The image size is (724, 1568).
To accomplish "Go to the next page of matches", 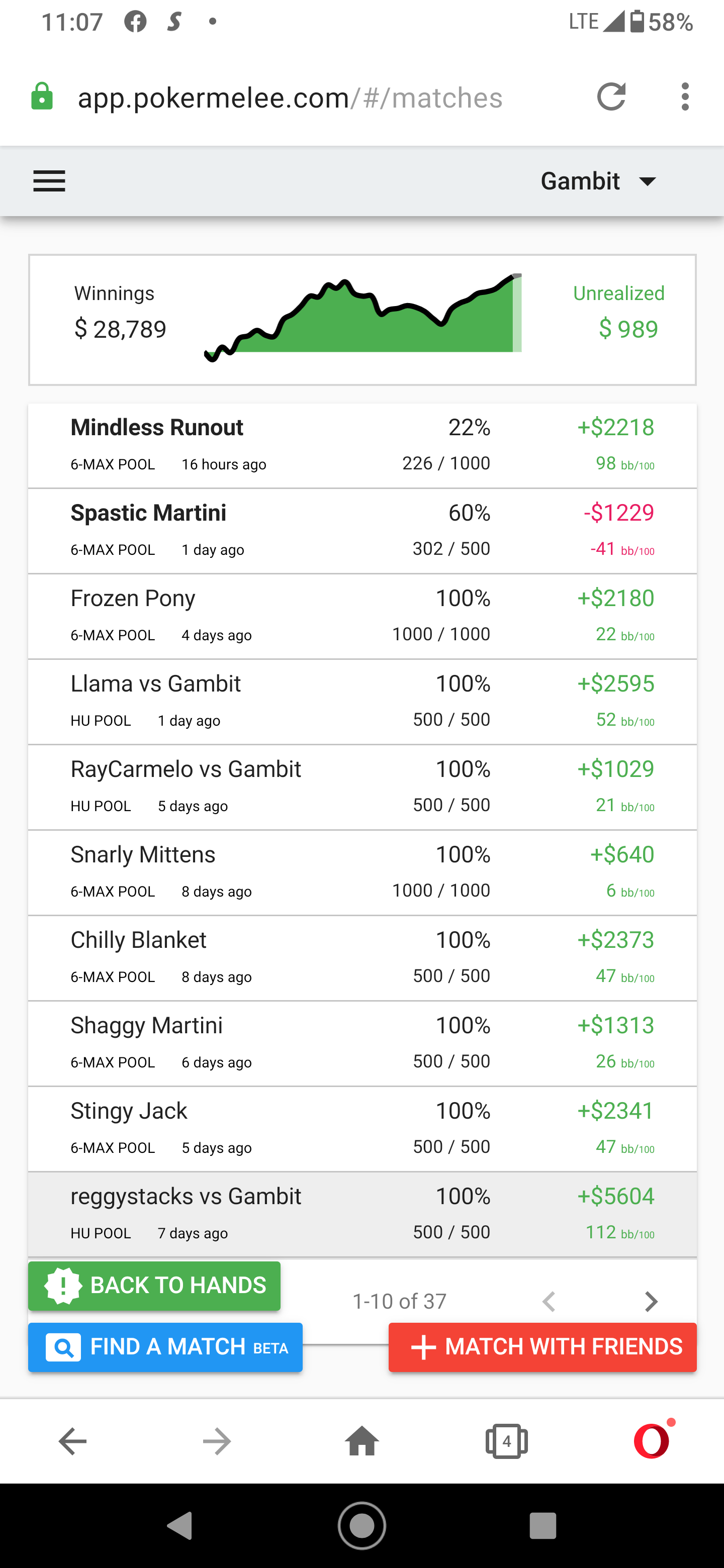I will tap(651, 1302).
